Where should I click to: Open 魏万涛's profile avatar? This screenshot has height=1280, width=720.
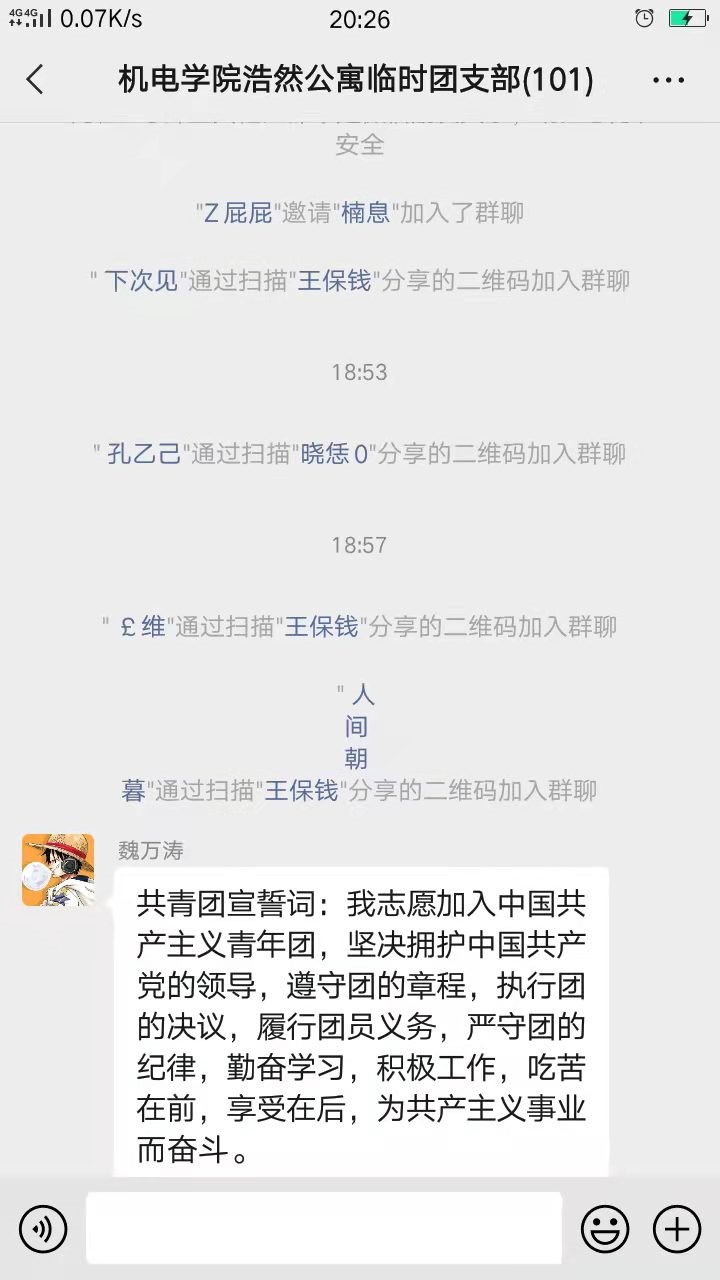click(58, 870)
